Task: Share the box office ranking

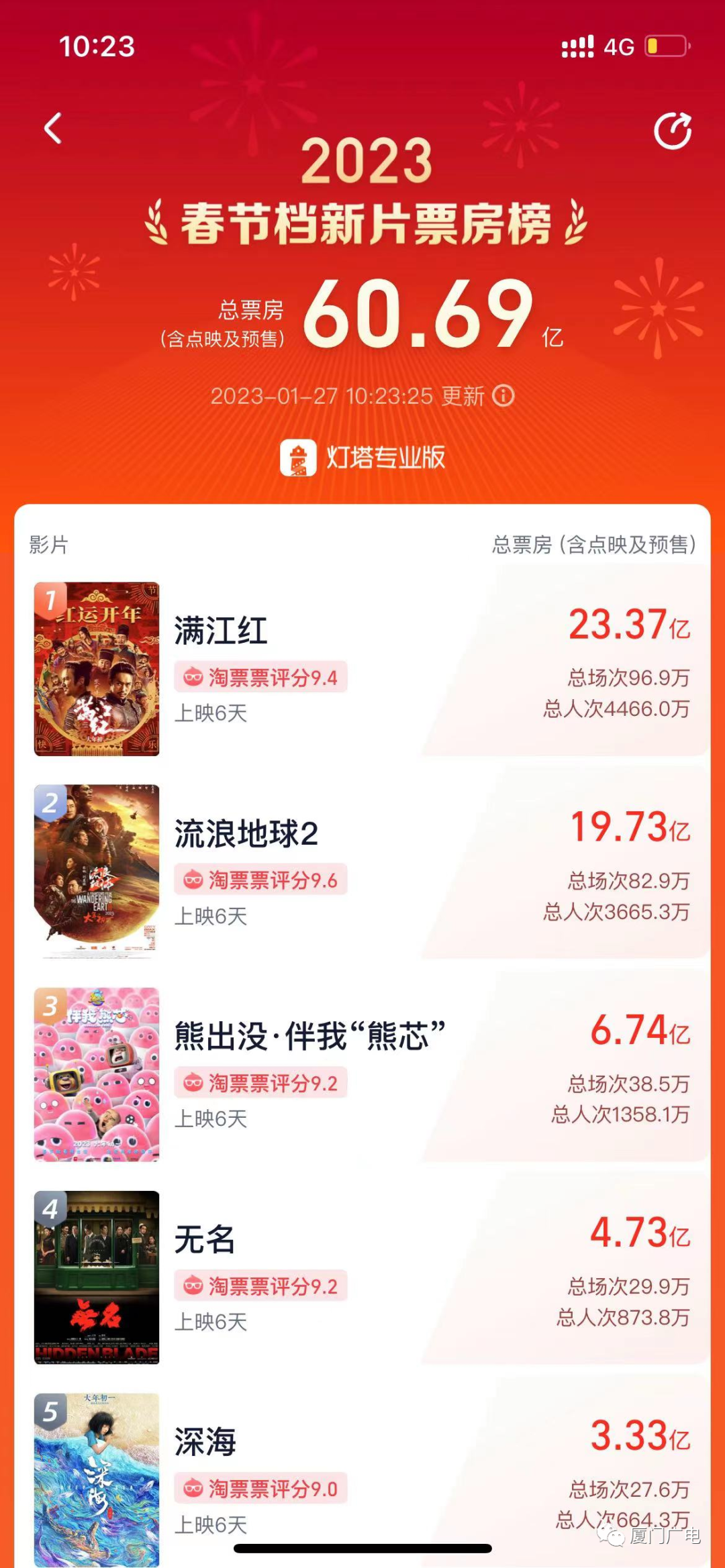Action: [x=673, y=131]
